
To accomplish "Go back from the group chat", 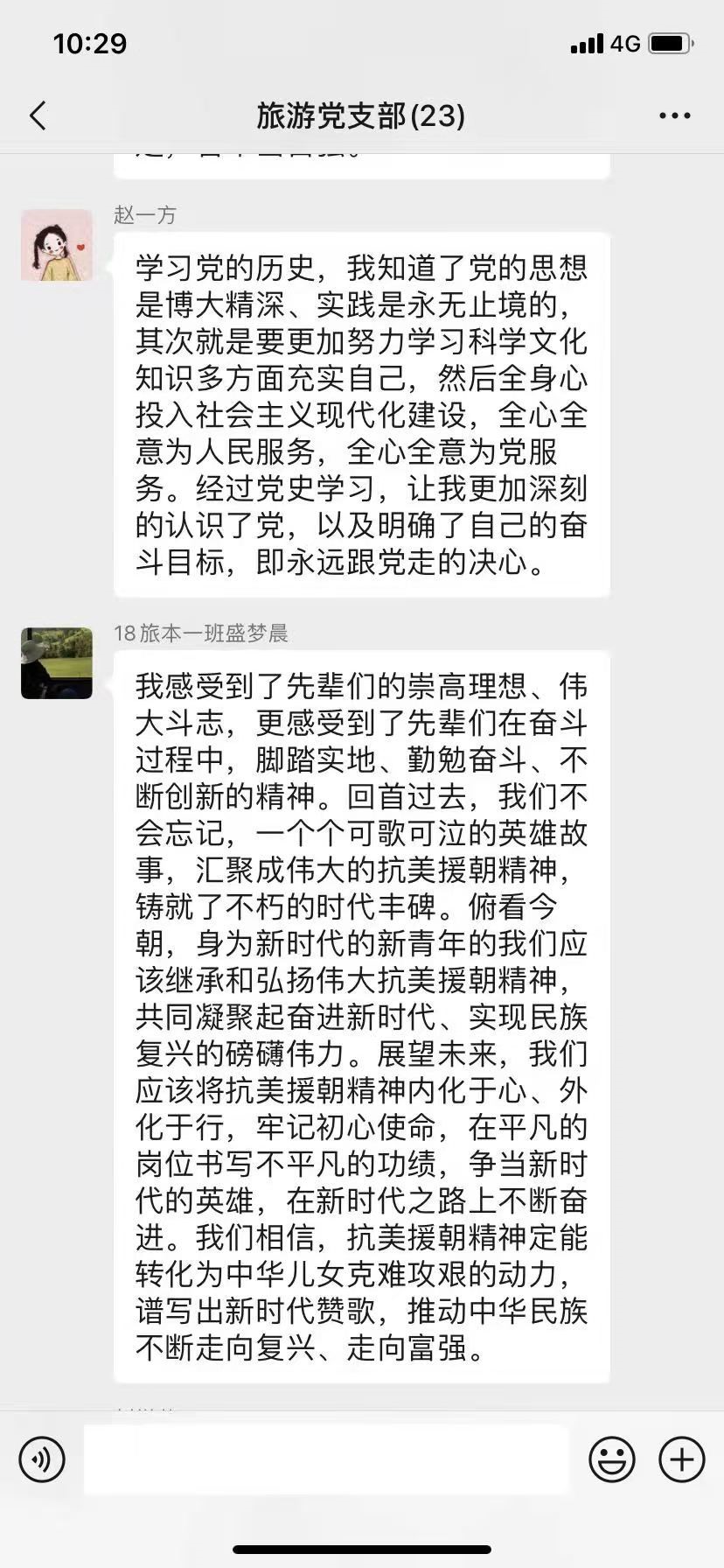I will (38, 115).
